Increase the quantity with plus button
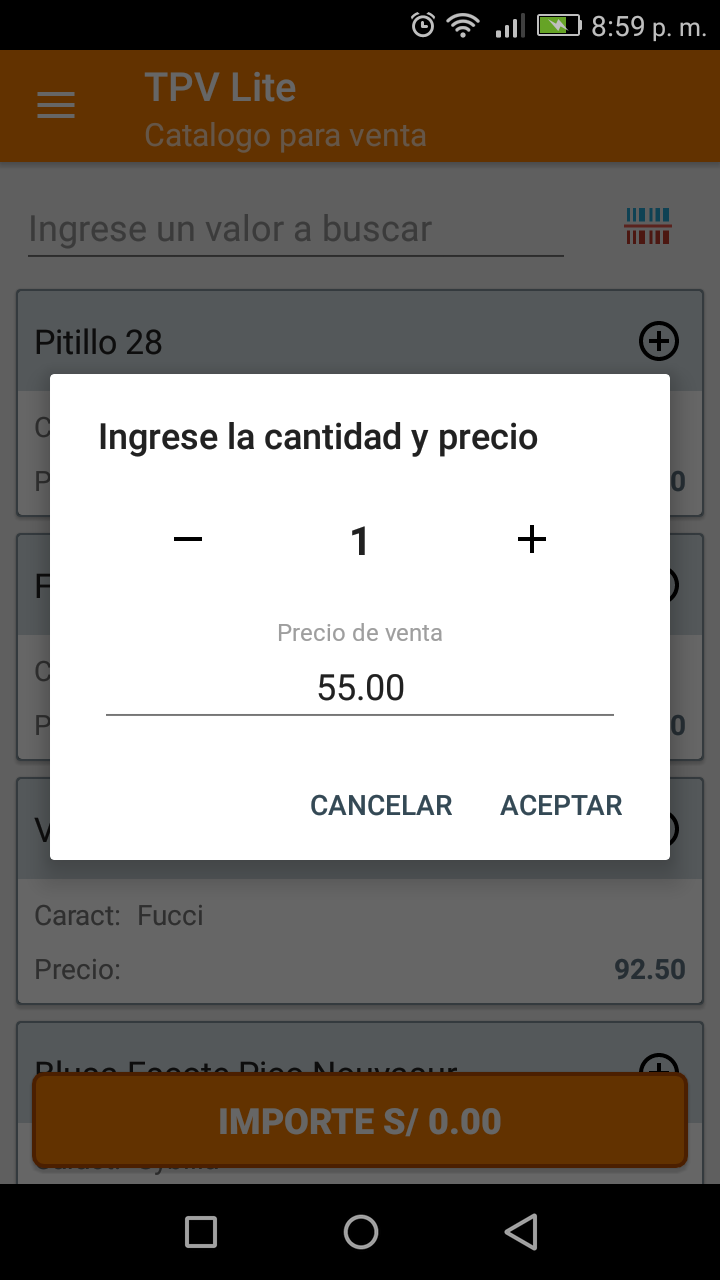This screenshot has width=720, height=1280. pyautogui.click(x=531, y=540)
